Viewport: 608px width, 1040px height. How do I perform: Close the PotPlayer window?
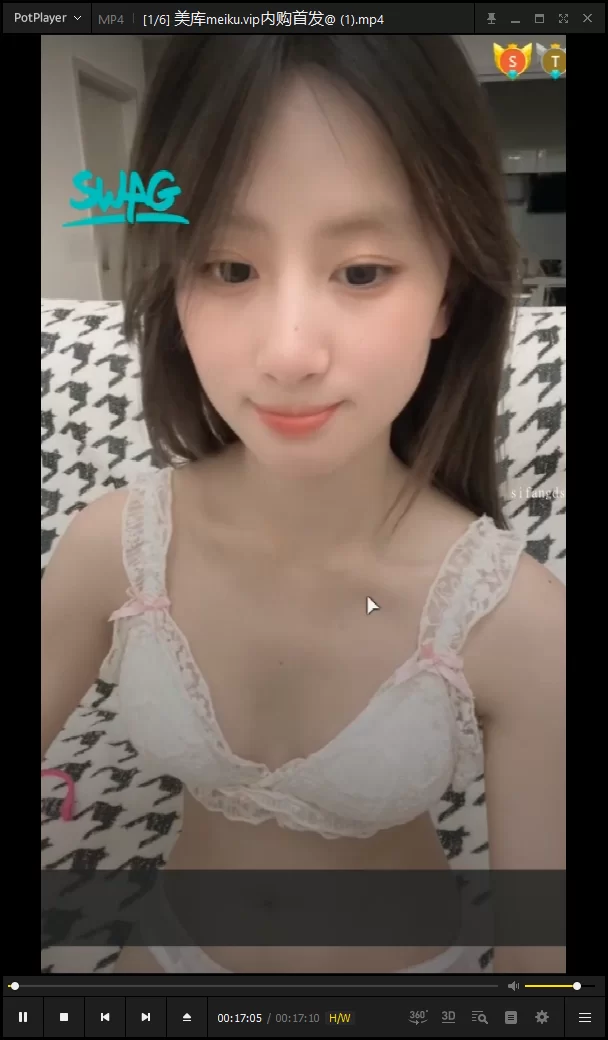tap(588, 19)
